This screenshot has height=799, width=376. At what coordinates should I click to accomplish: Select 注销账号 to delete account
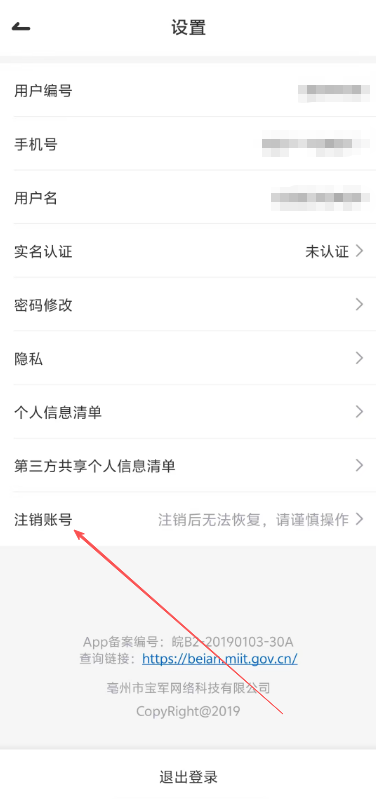[188, 519]
